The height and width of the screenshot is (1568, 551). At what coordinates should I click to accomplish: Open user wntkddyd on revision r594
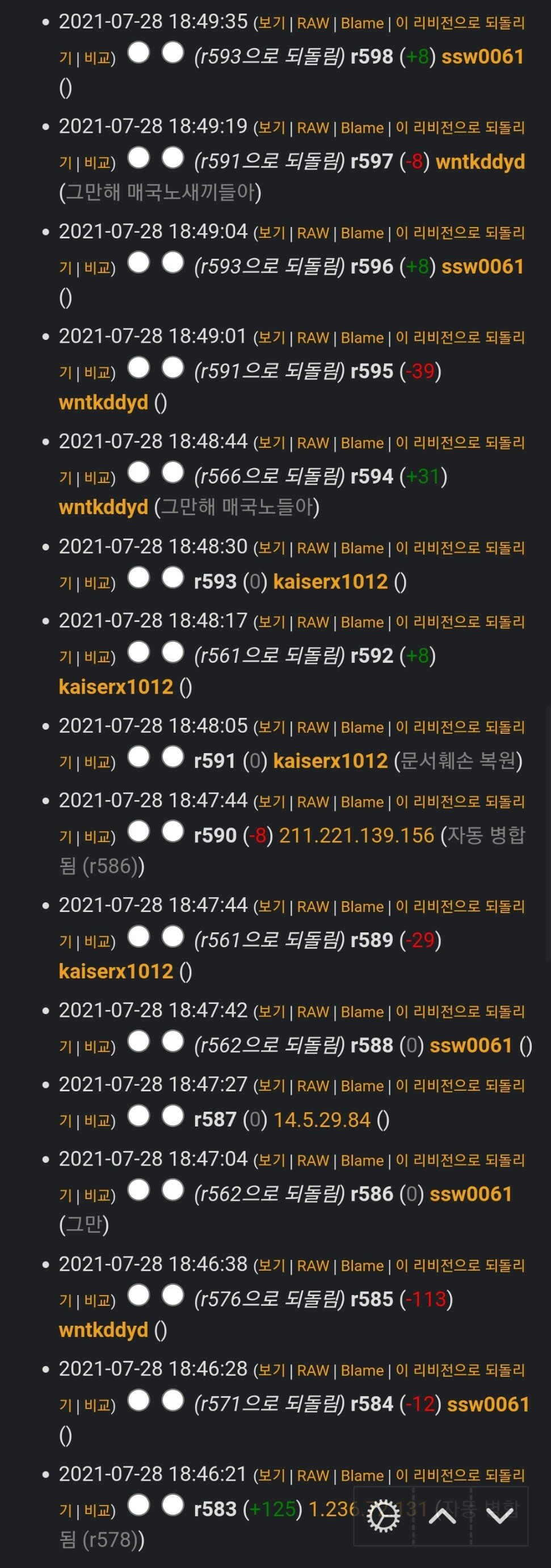(x=103, y=507)
